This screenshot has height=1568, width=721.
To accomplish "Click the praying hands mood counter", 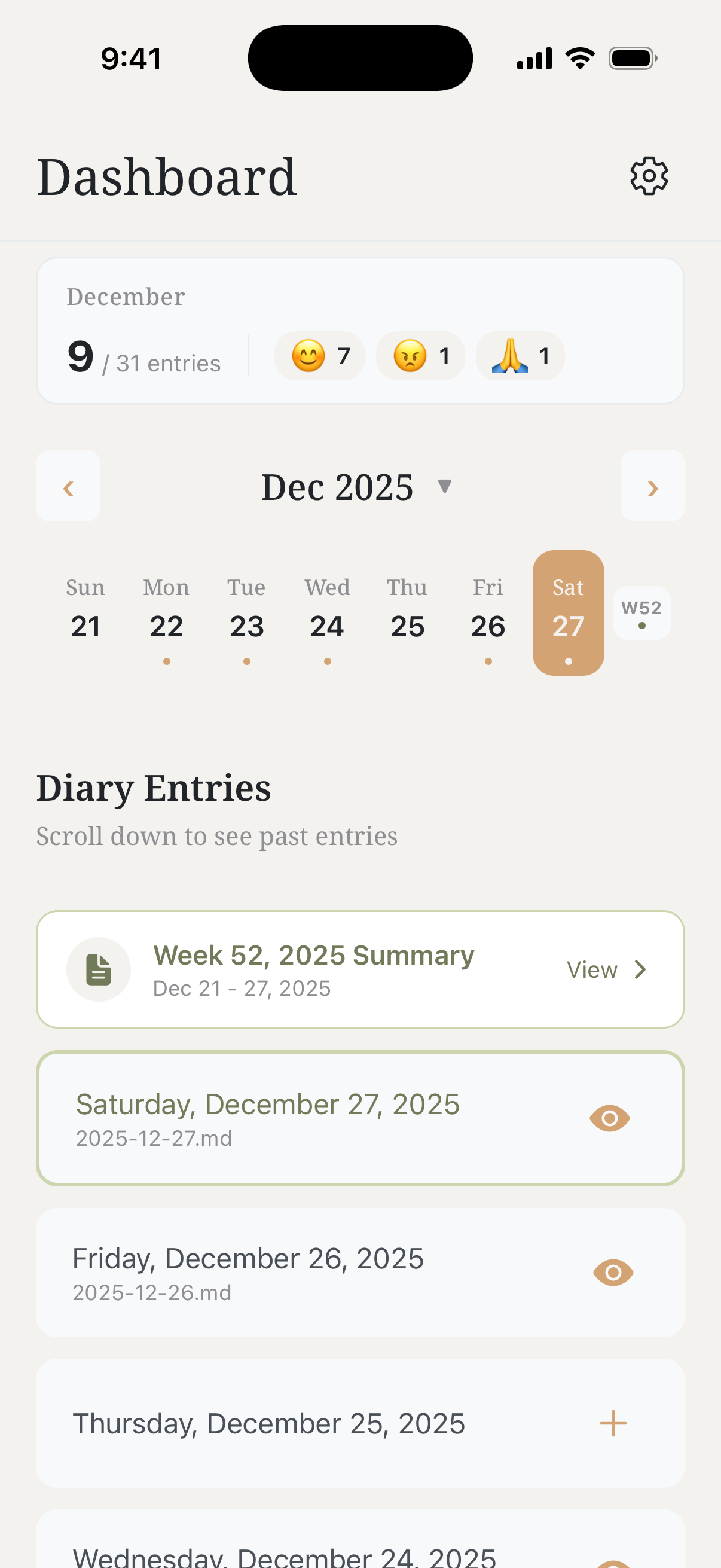I will click(x=520, y=356).
